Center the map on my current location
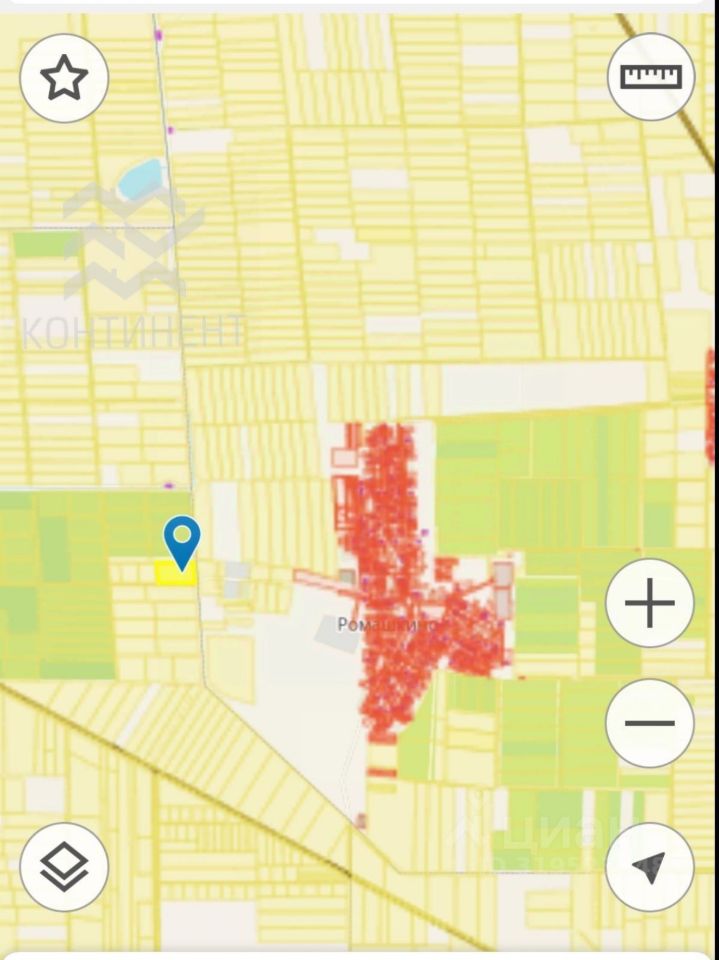The height and width of the screenshot is (960, 719). pyautogui.click(x=650, y=867)
